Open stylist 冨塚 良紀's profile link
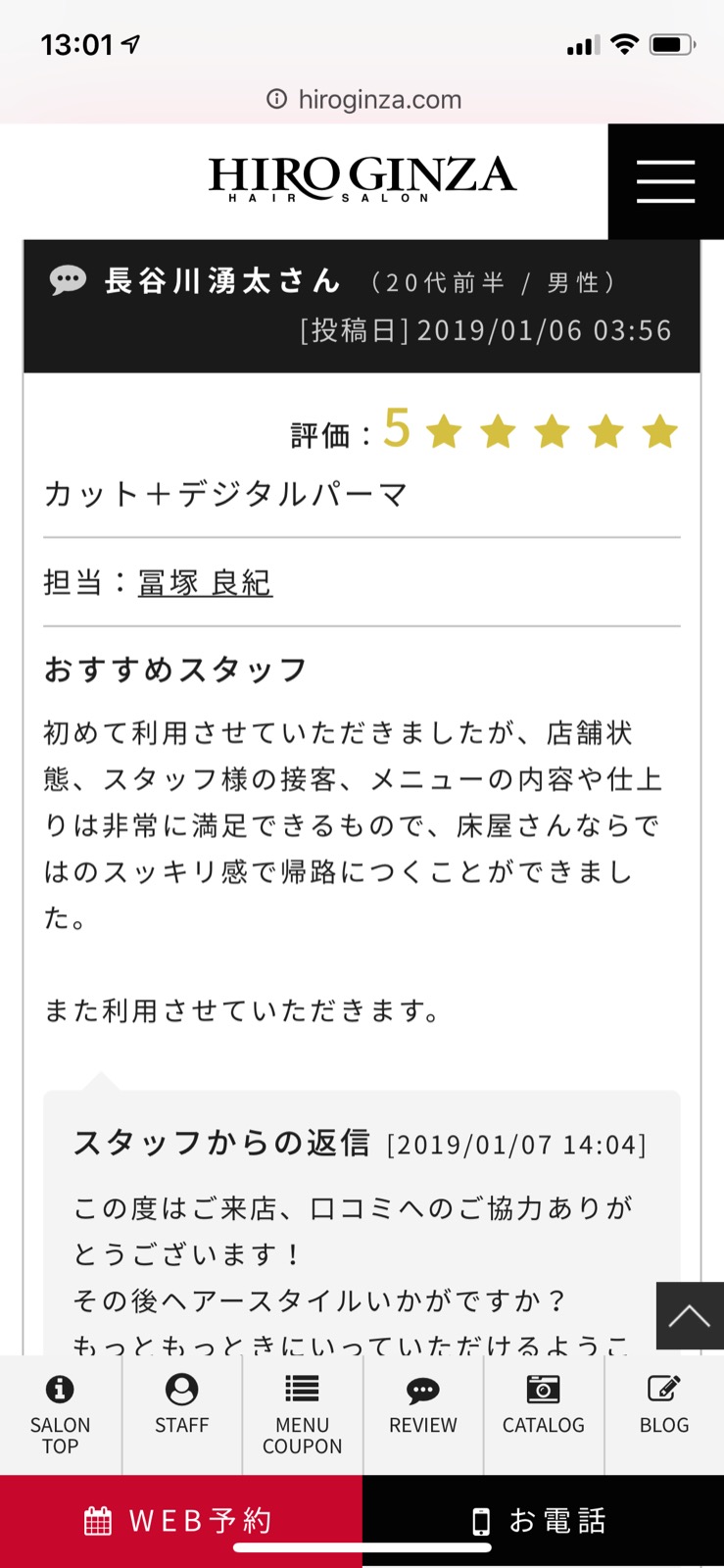The height and width of the screenshot is (1568, 724). pyautogui.click(x=205, y=583)
